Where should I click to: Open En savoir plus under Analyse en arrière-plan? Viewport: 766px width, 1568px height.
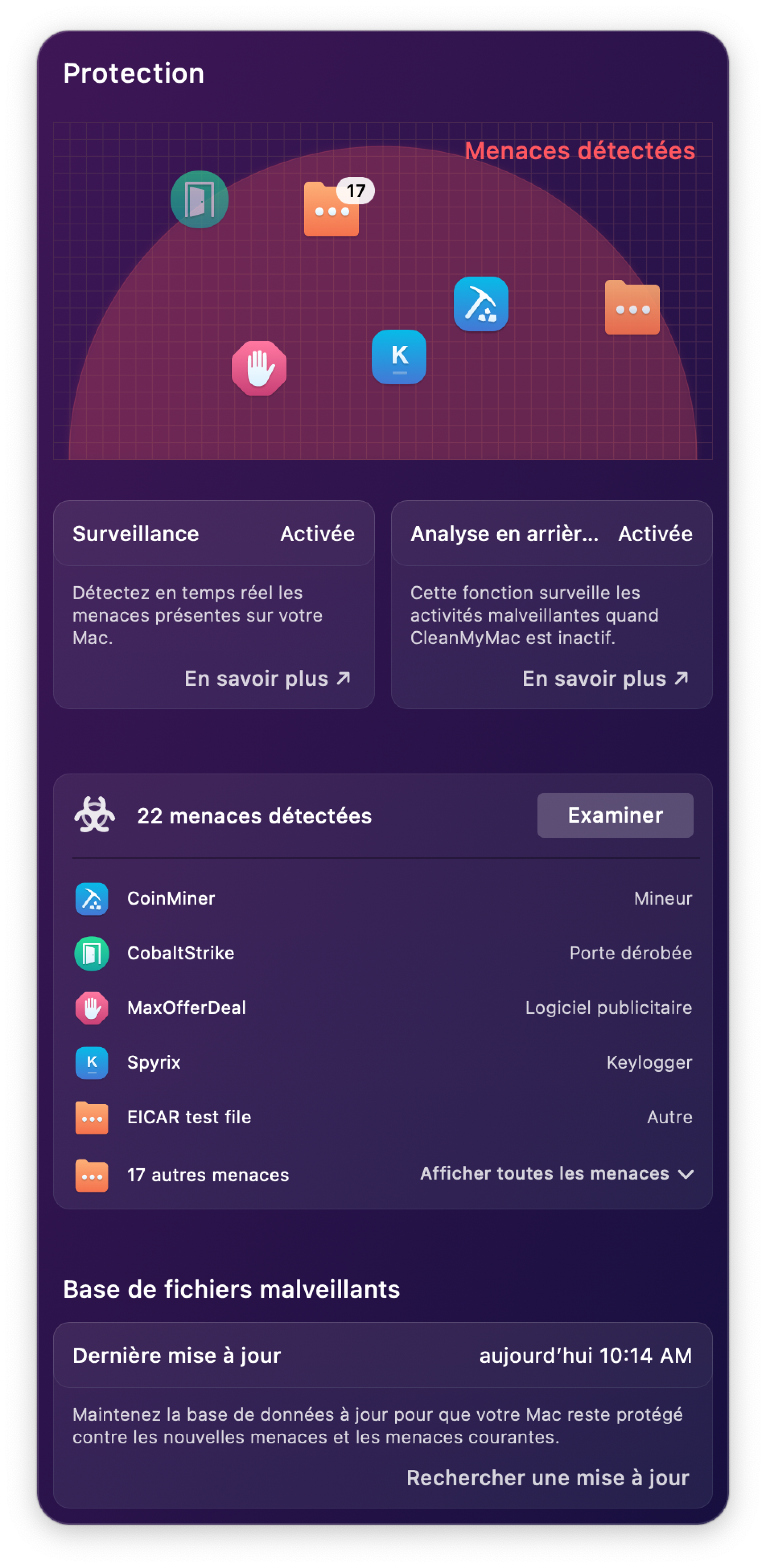click(x=605, y=678)
